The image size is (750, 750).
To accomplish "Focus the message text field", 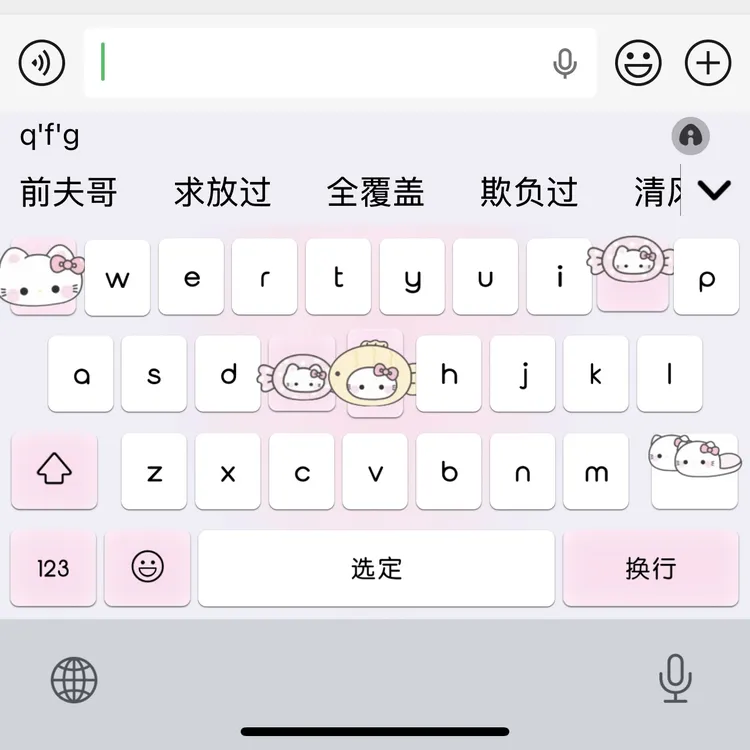I will click(320, 63).
